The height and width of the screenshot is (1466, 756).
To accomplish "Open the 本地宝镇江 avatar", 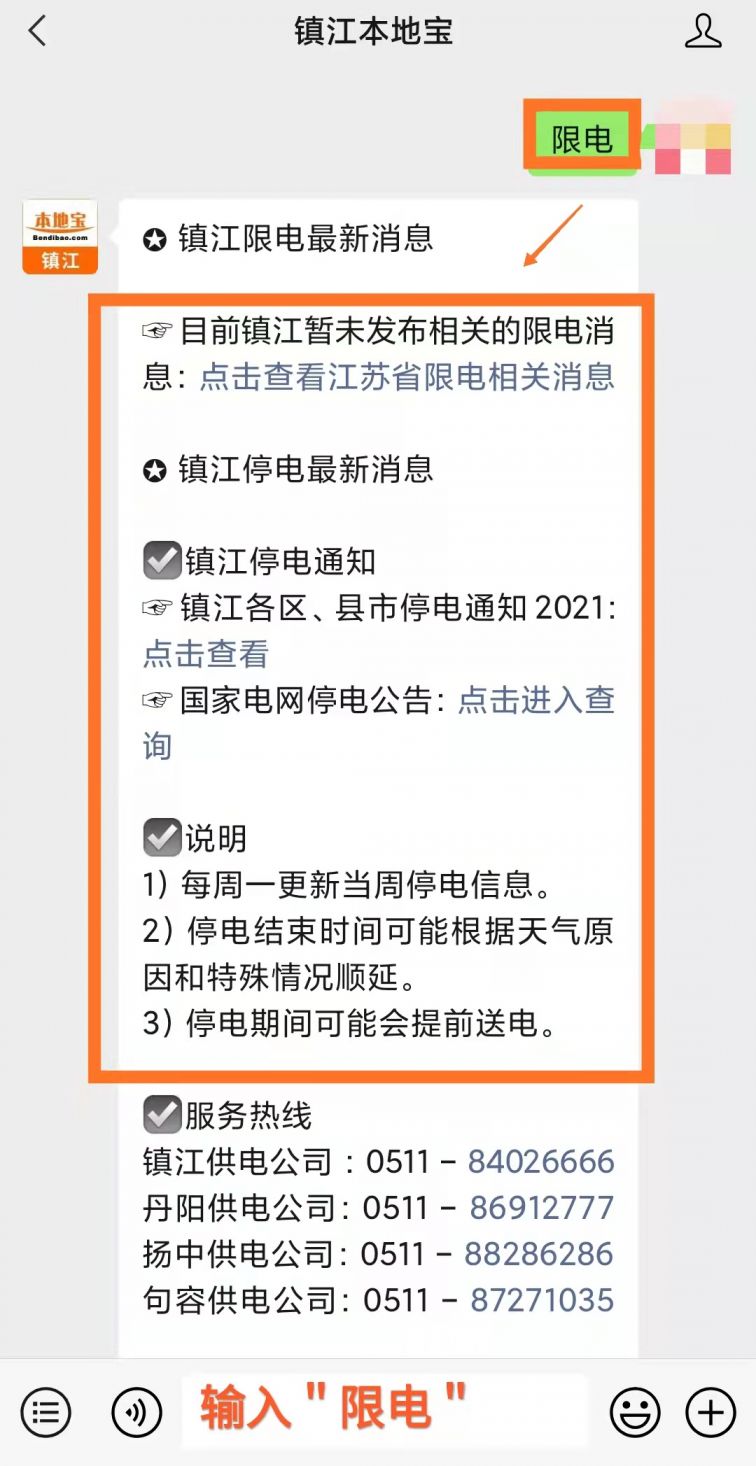I will [60, 237].
